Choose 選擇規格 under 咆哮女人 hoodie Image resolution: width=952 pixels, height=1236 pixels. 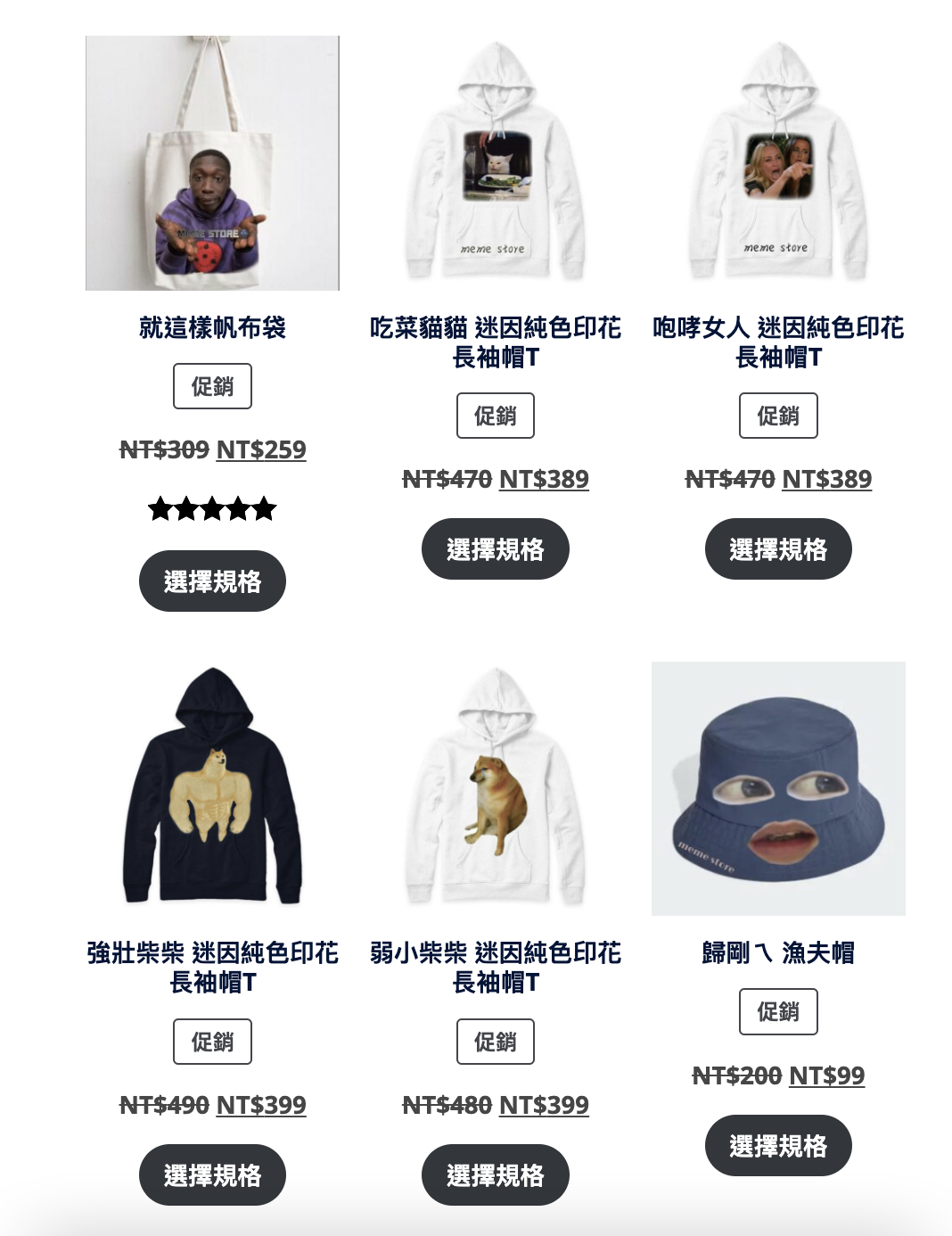778,549
